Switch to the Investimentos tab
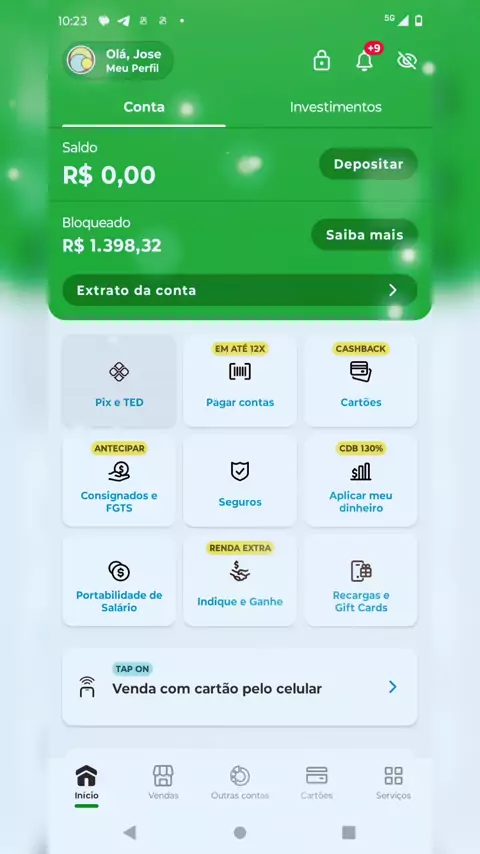 (x=336, y=107)
